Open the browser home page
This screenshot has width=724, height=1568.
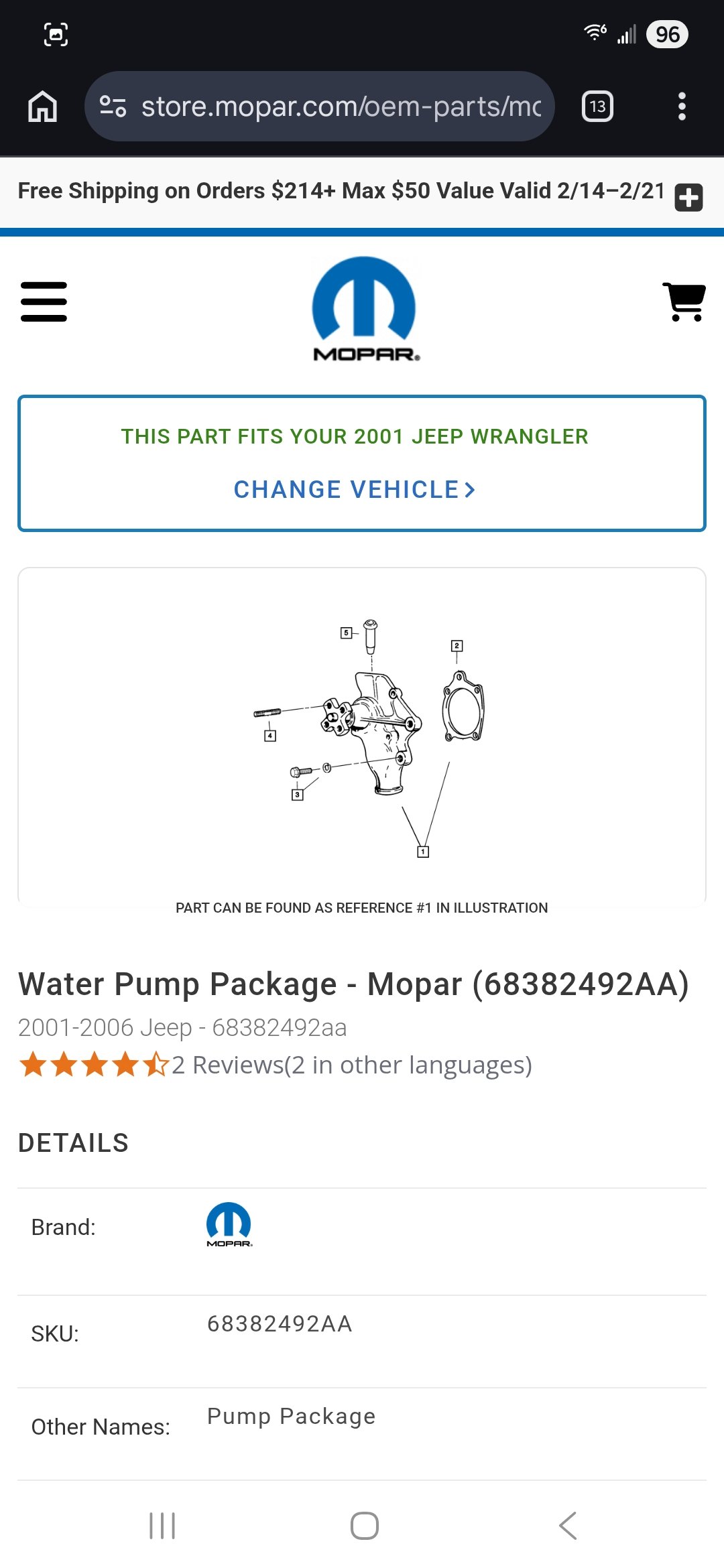pos(42,107)
